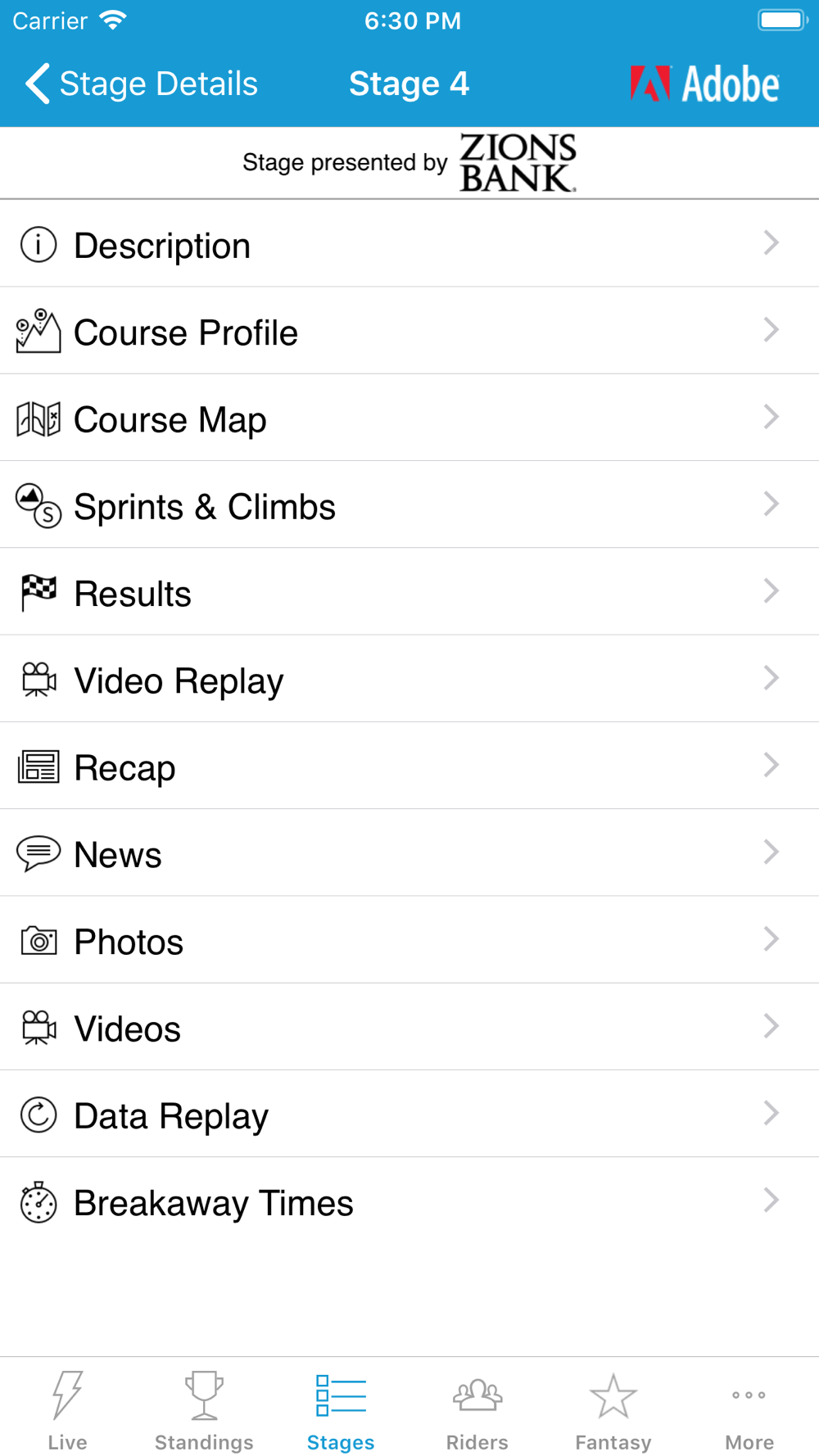819x1456 pixels.
Task: Browse stage Photos
Action: coord(409,939)
